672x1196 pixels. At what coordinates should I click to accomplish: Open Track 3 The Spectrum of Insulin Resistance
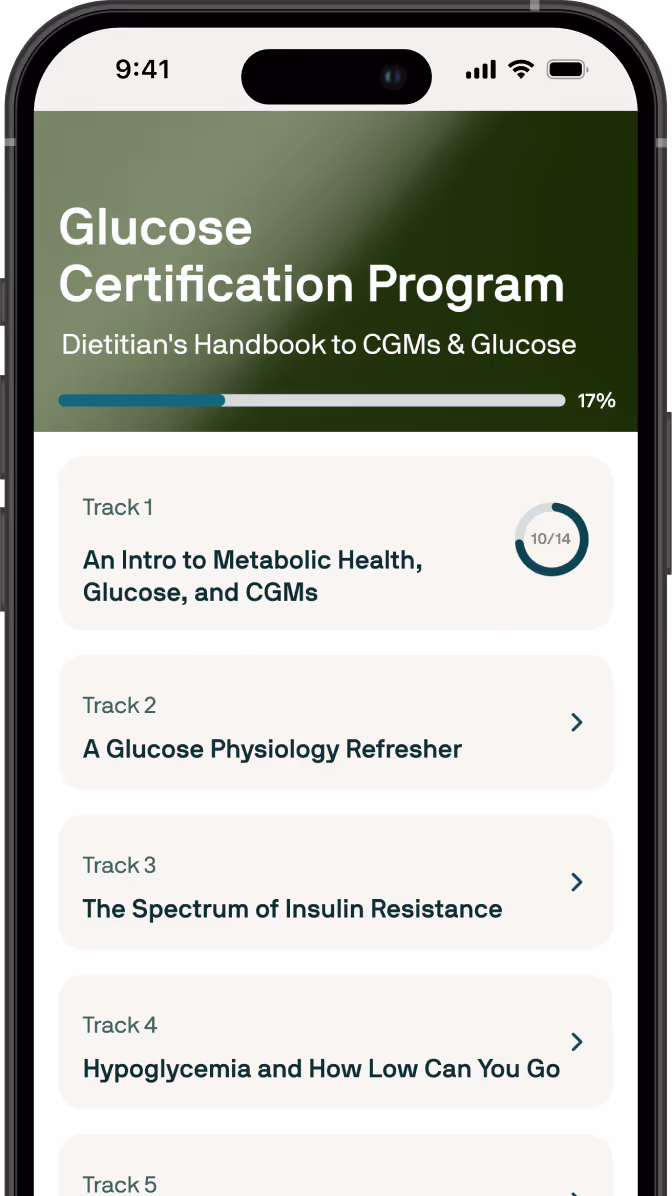335,883
